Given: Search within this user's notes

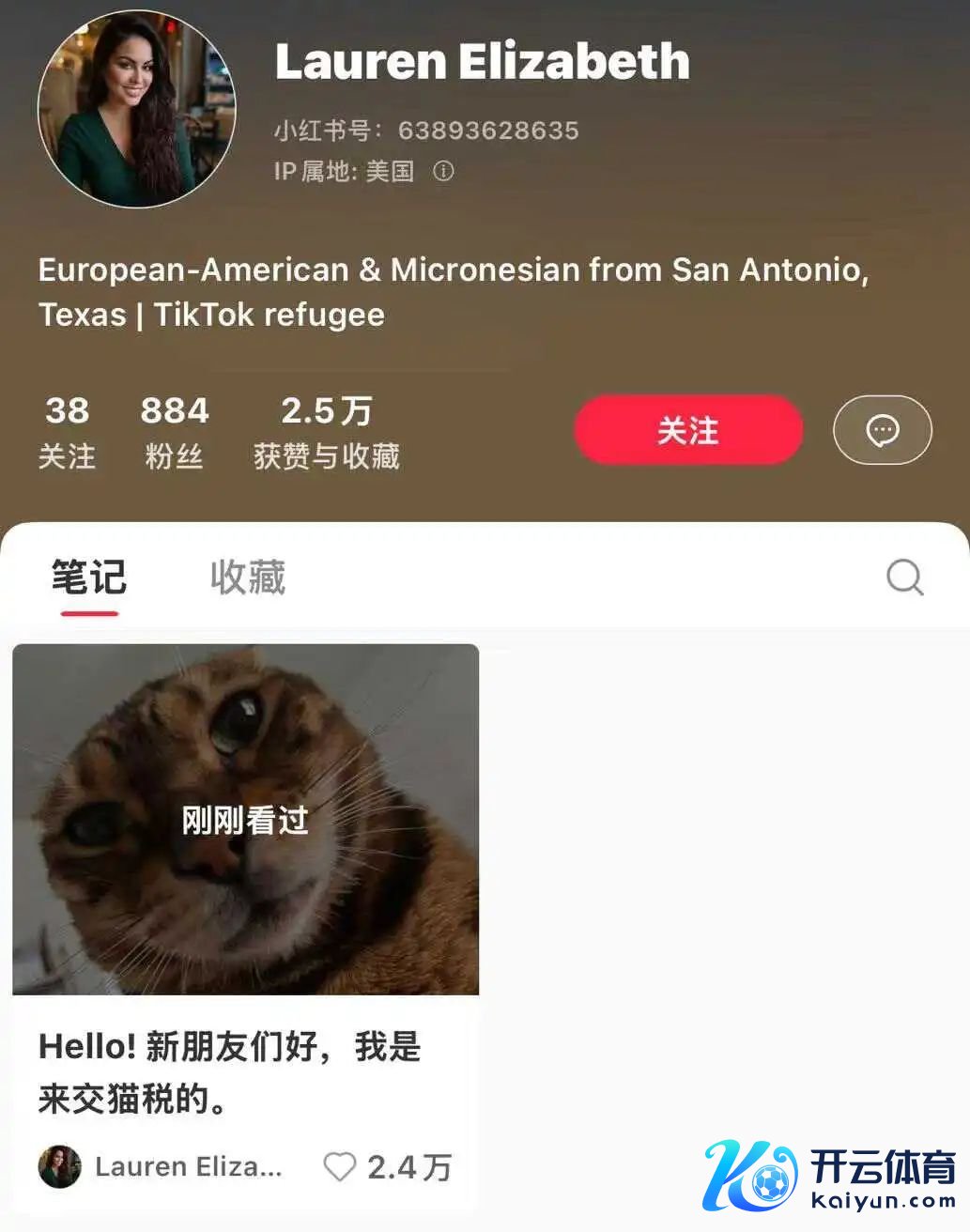Looking at the screenshot, I should [904, 577].
